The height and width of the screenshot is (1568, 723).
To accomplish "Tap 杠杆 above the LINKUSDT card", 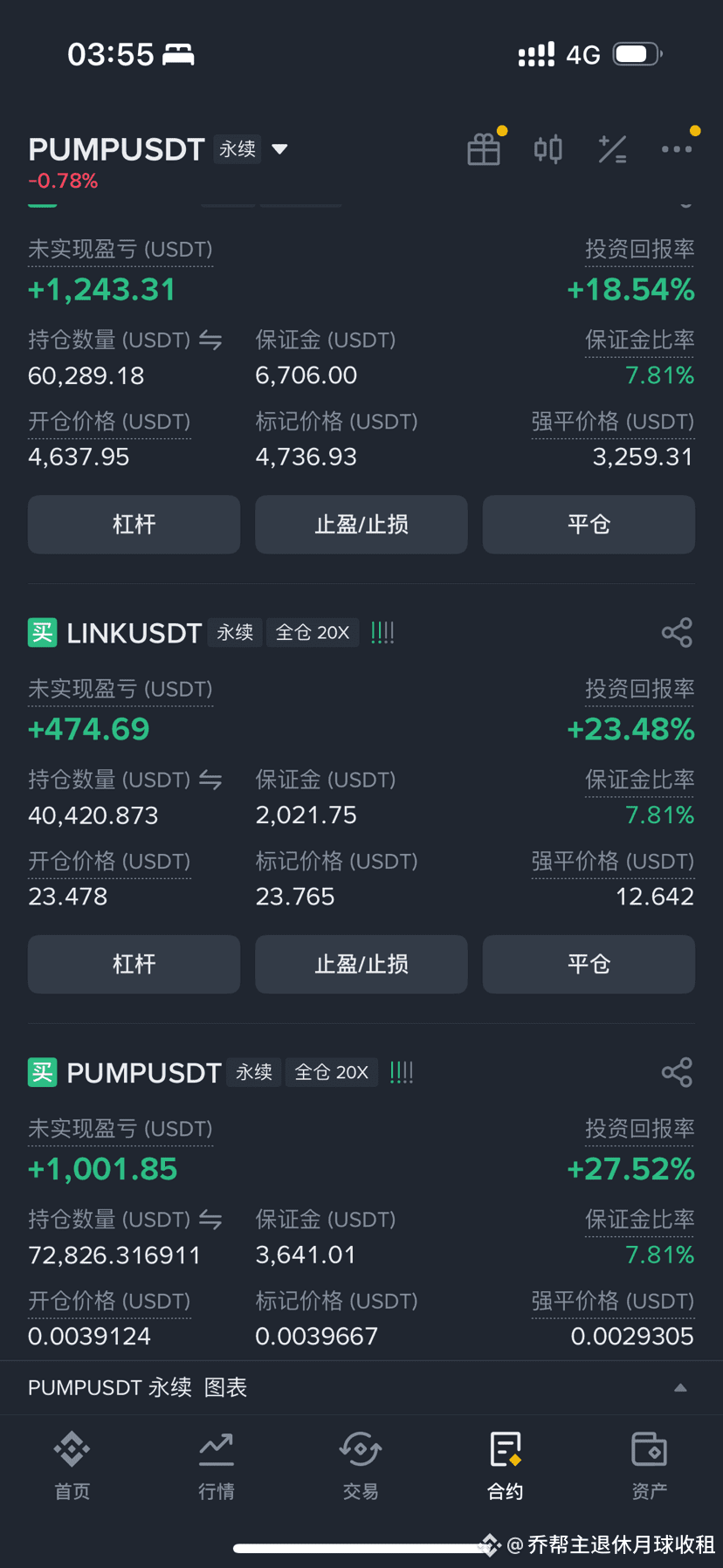I will coord(134,524).
